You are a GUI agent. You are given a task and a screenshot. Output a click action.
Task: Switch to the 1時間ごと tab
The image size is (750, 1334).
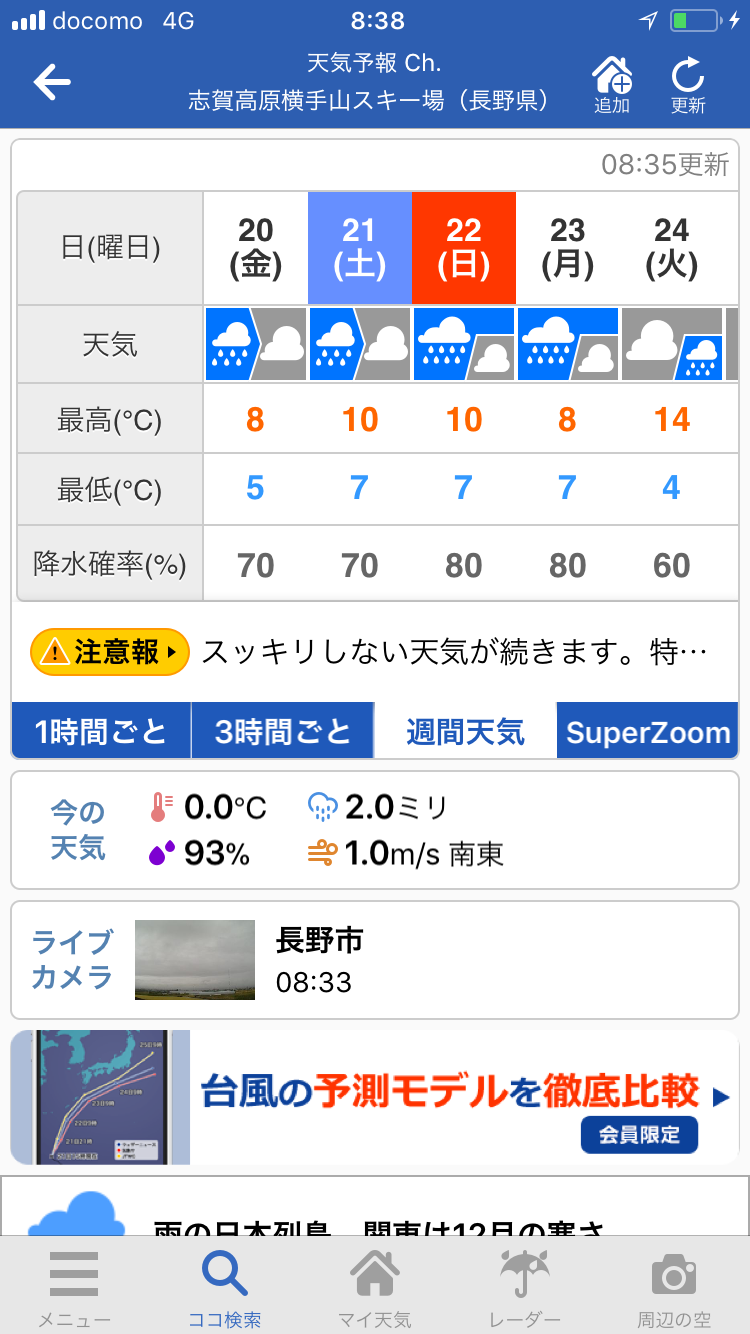101,731
